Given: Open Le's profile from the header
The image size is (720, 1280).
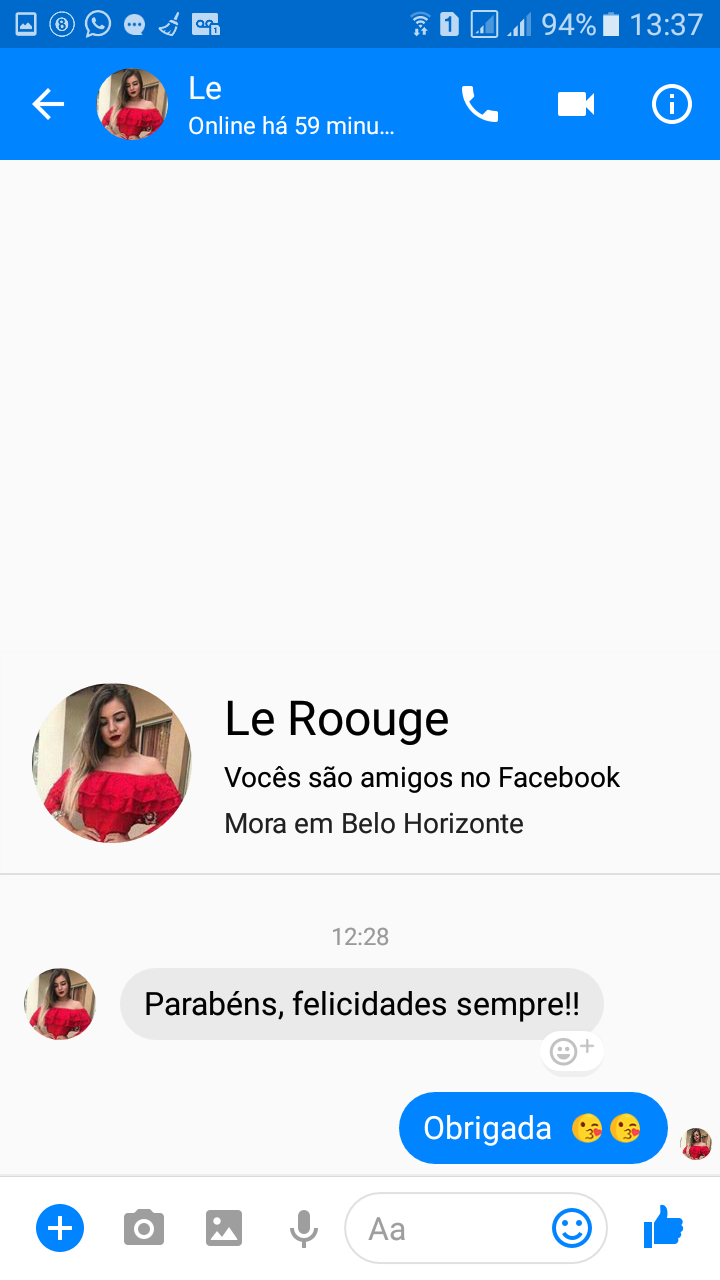Looking at the screenshot, I should point(290,104).
